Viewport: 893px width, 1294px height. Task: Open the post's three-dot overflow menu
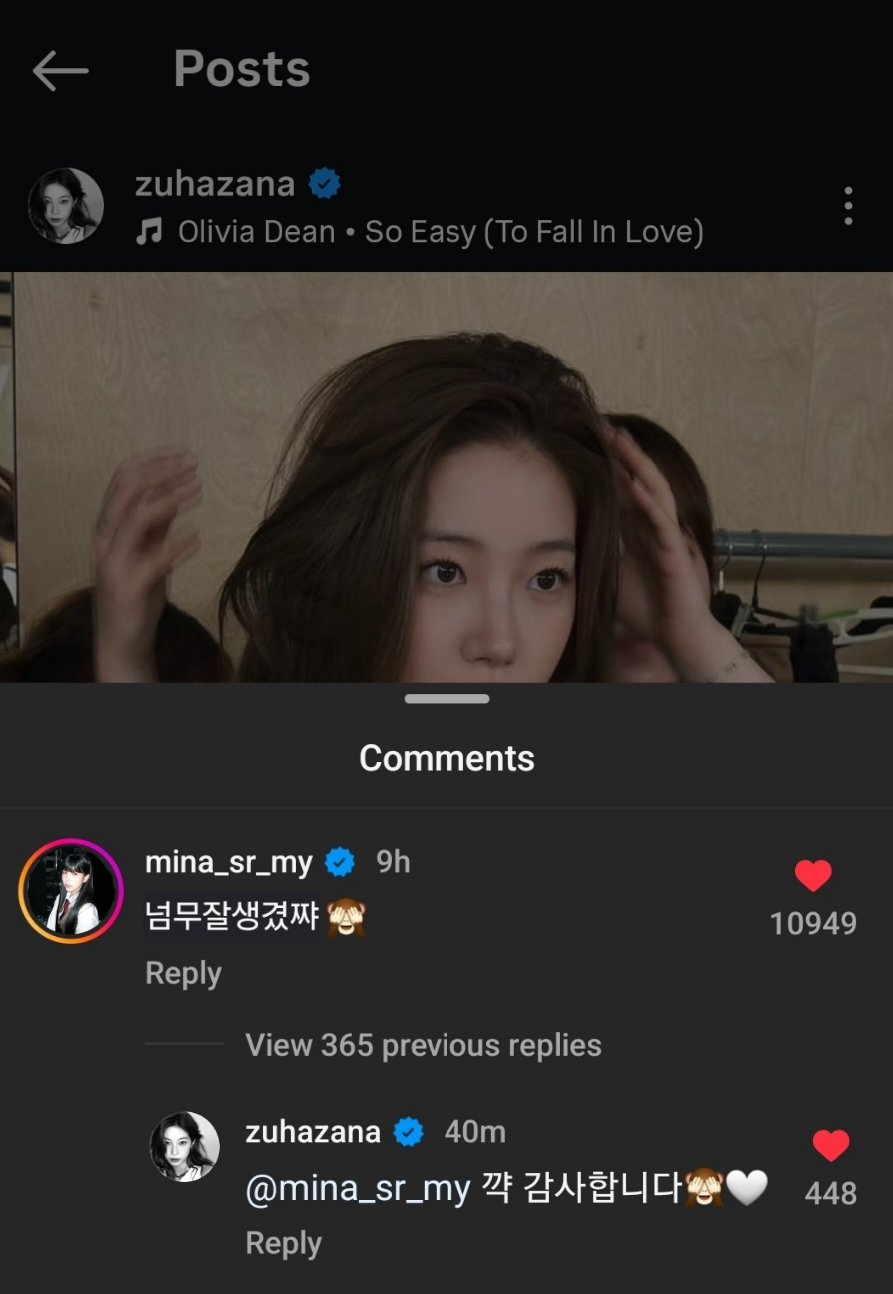coord(848,206)
